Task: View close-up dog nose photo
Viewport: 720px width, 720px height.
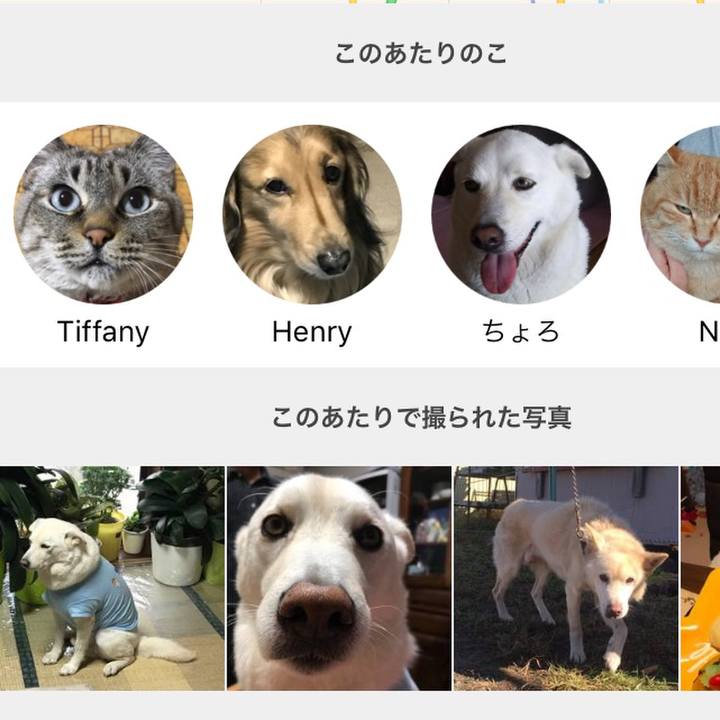Action: 339,578
